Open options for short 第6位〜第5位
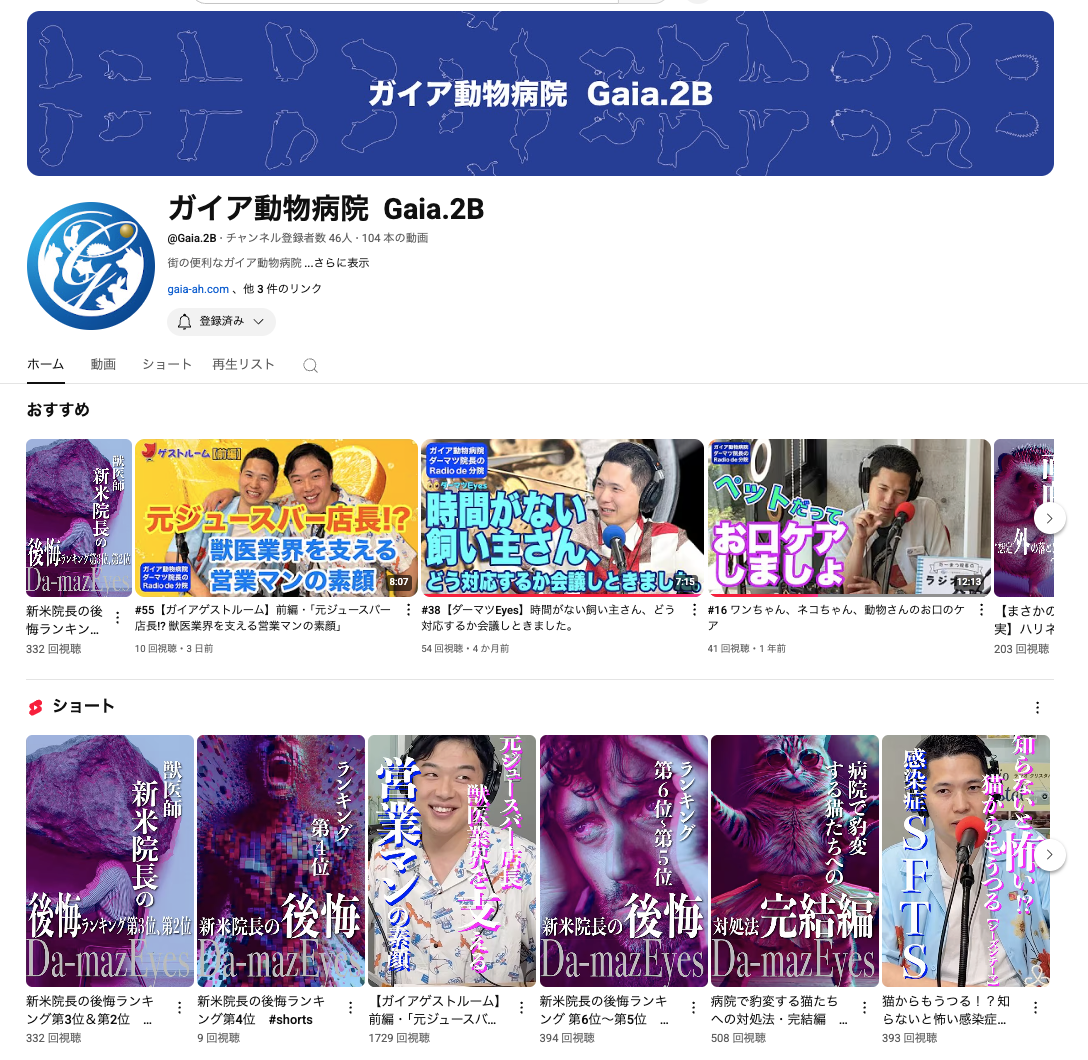The width and height of the screenshot is (1088, 1060). coord(693,1007)
